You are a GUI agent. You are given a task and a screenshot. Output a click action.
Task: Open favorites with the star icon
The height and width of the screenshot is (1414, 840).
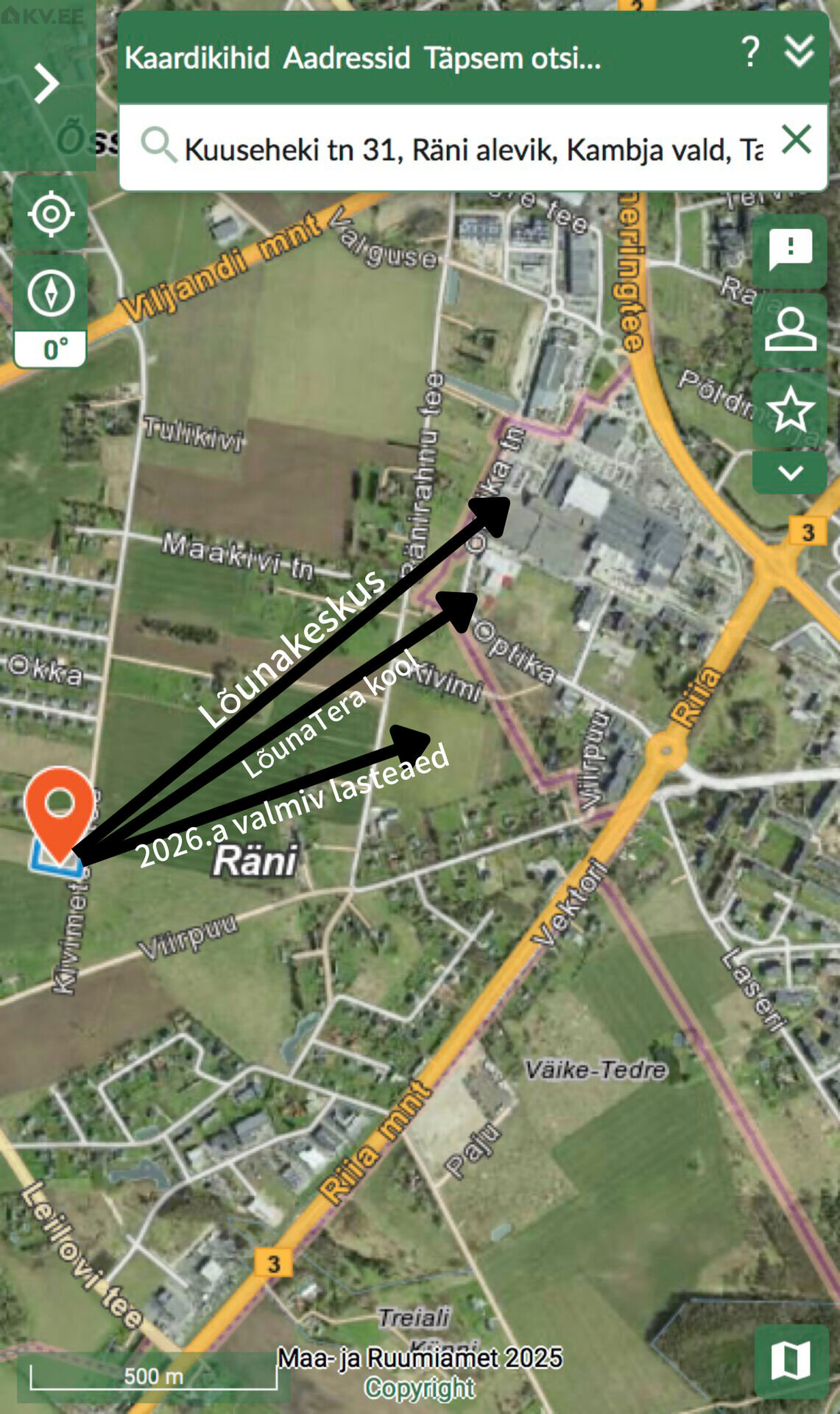(790, 409)
